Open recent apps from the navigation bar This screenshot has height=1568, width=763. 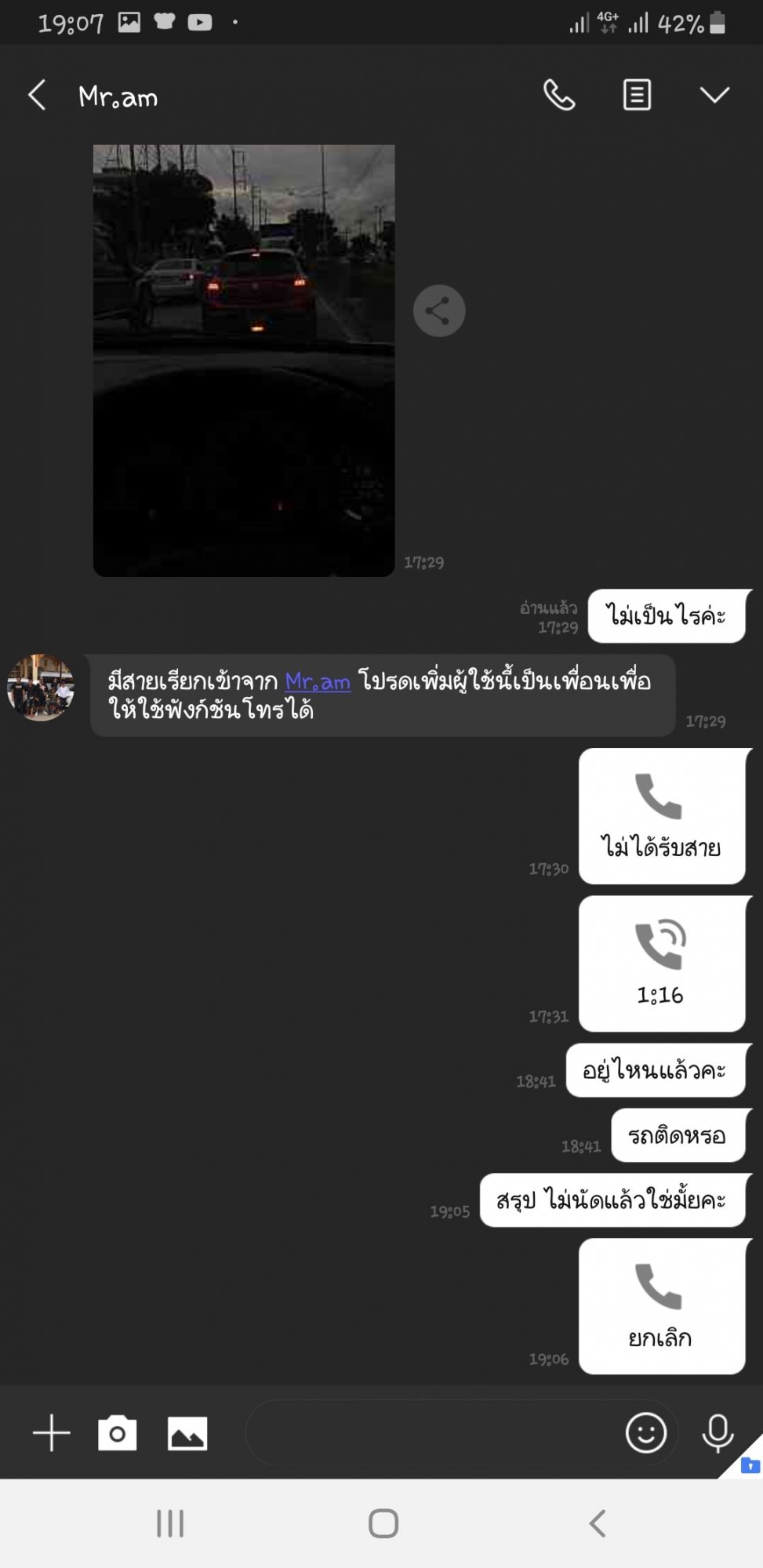170,1523
